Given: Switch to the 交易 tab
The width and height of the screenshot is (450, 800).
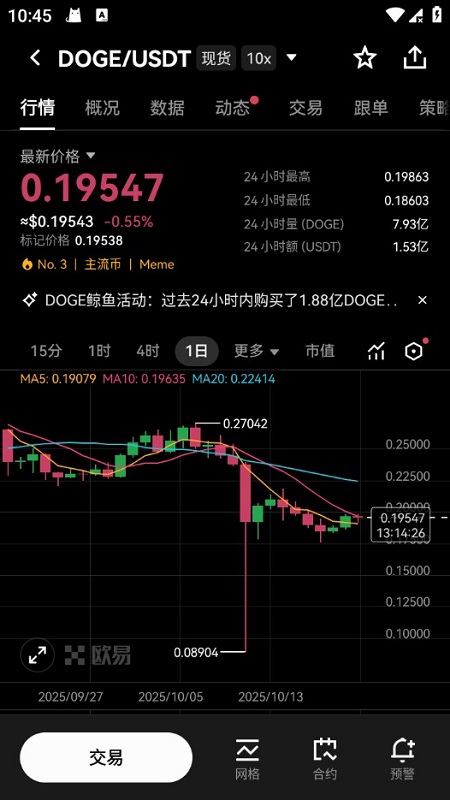Looking at the screenshot, I should 305,108.
